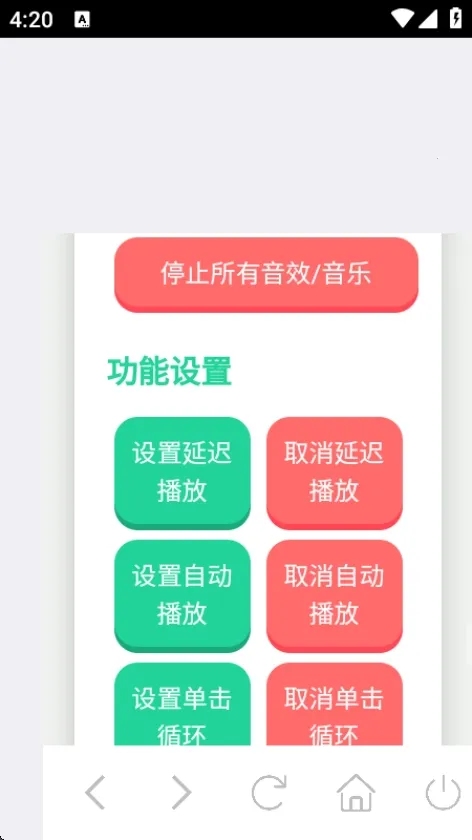Select 设置单击循环

[182, 704]
